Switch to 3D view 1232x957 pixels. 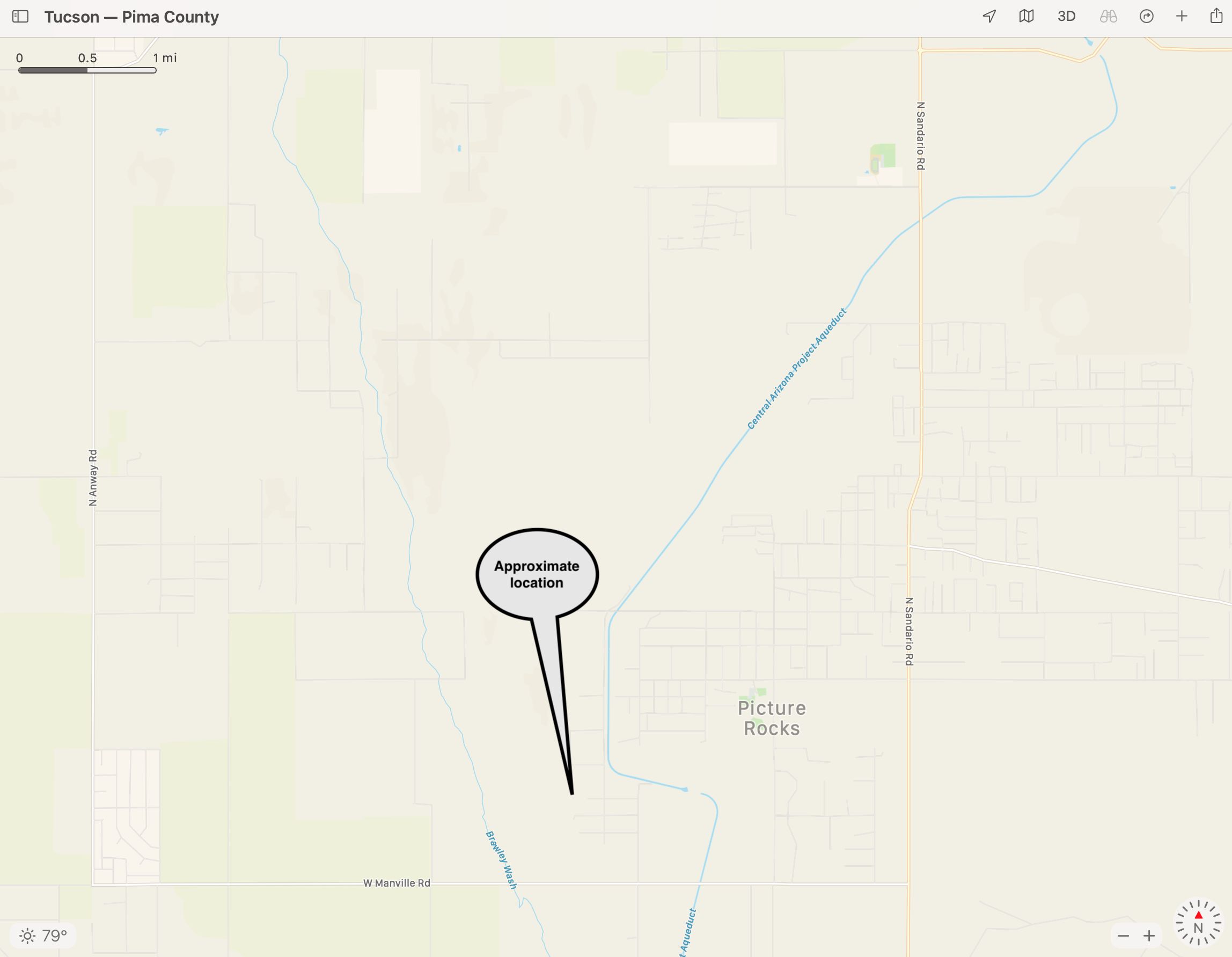(x=1066, y=16)
